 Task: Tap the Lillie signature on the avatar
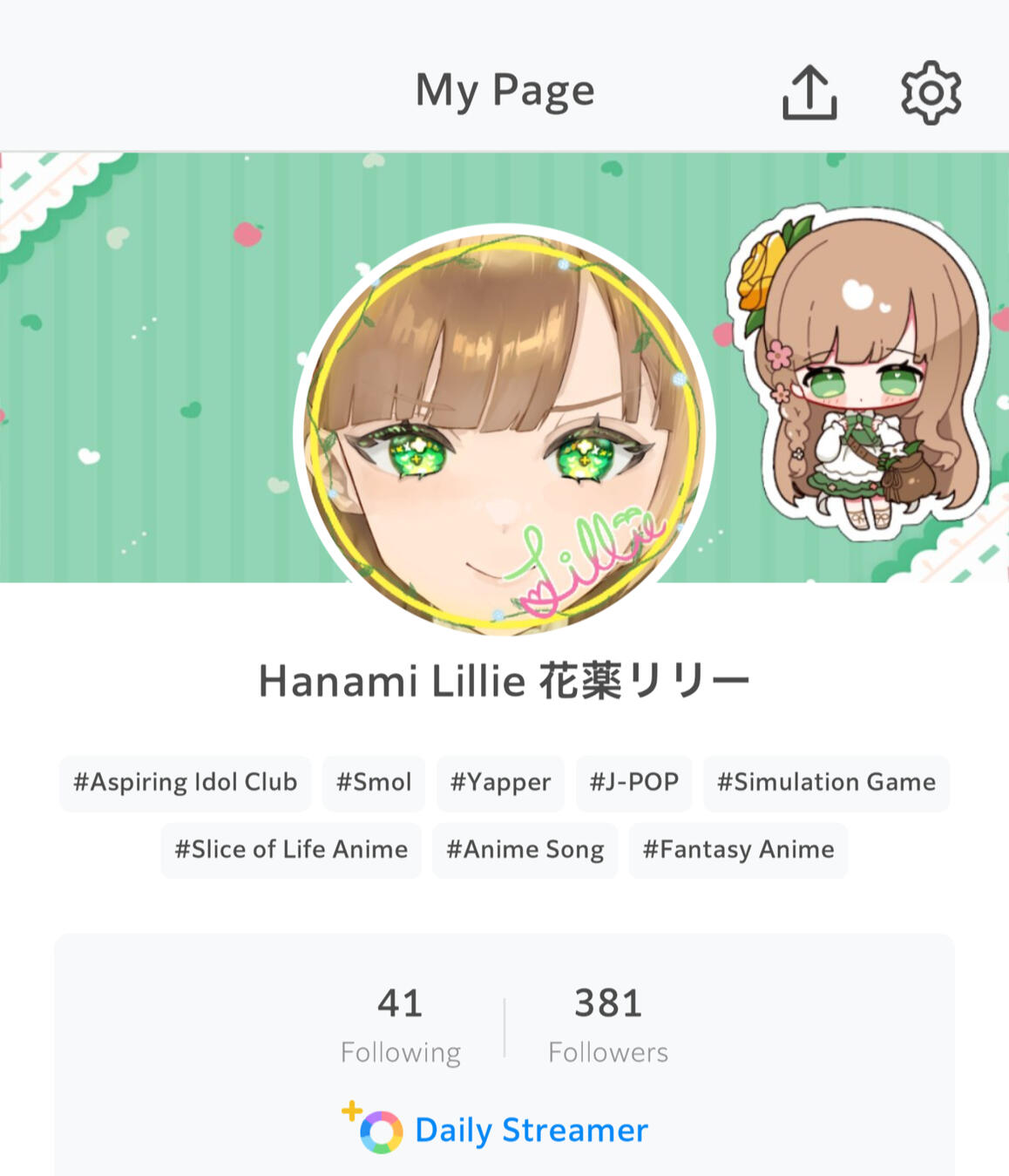tap(586, 558)
